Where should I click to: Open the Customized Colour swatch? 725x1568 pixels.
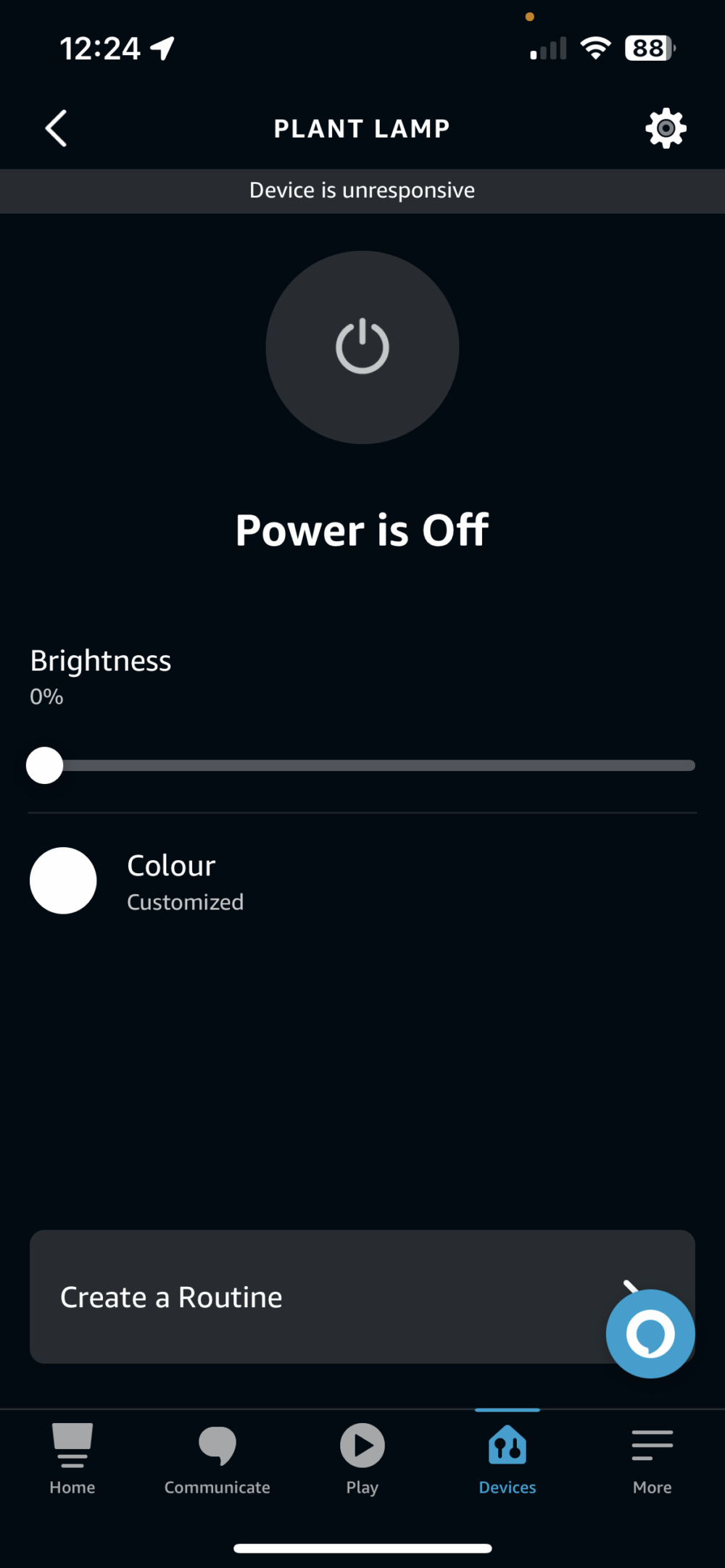(x=63, y=880)
